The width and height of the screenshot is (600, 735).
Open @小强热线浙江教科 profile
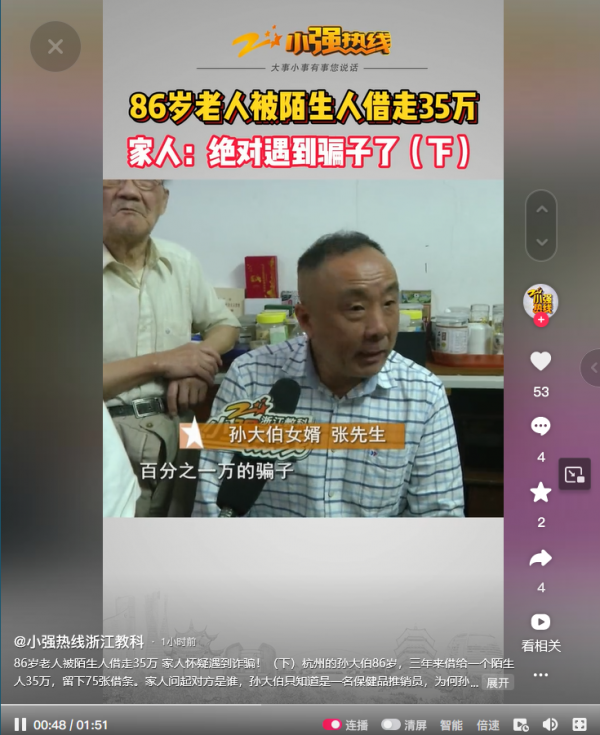coord(79,641)
